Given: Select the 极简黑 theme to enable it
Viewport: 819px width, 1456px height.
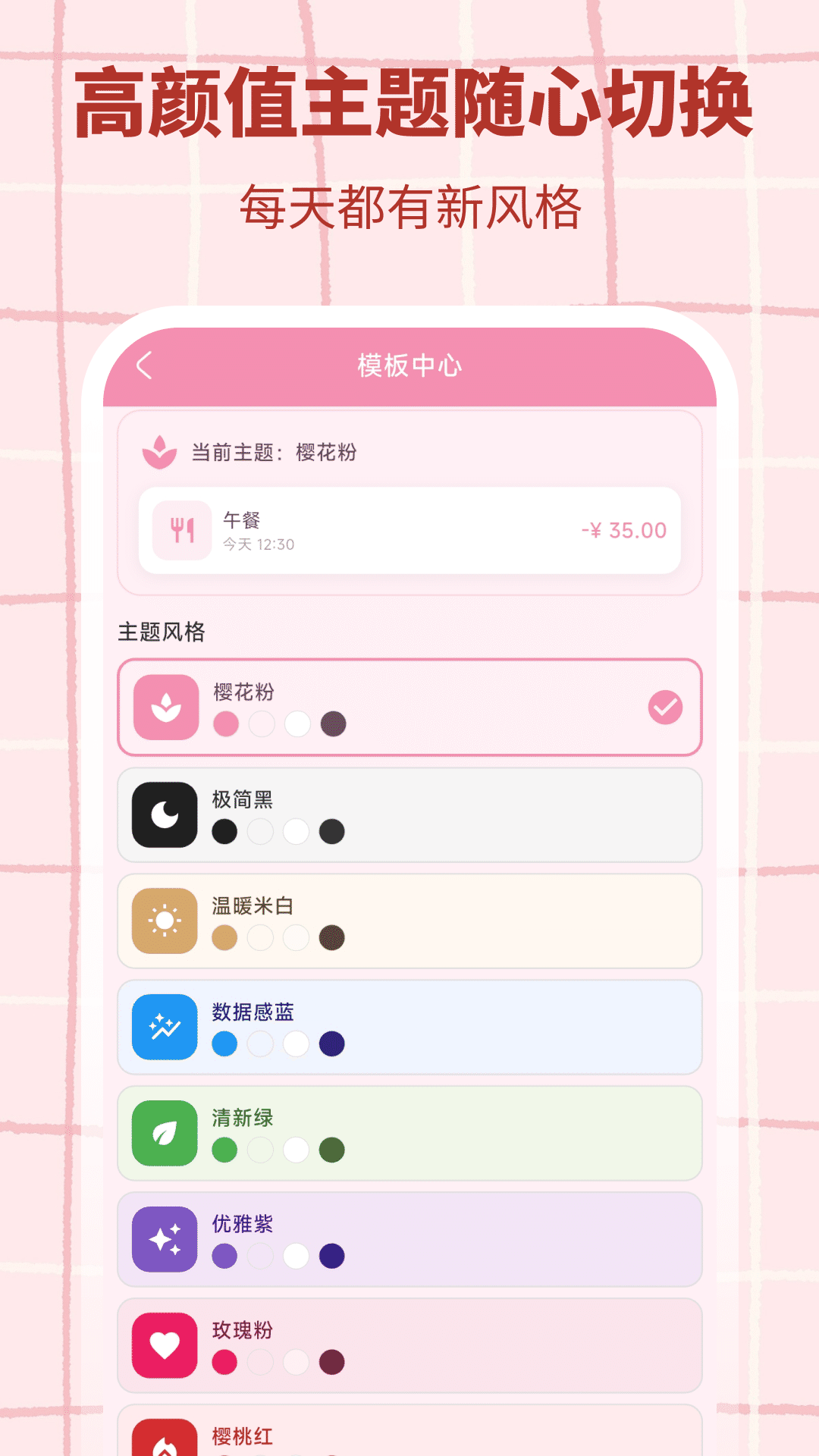Looking at the screenshot, I should point(409,814).
